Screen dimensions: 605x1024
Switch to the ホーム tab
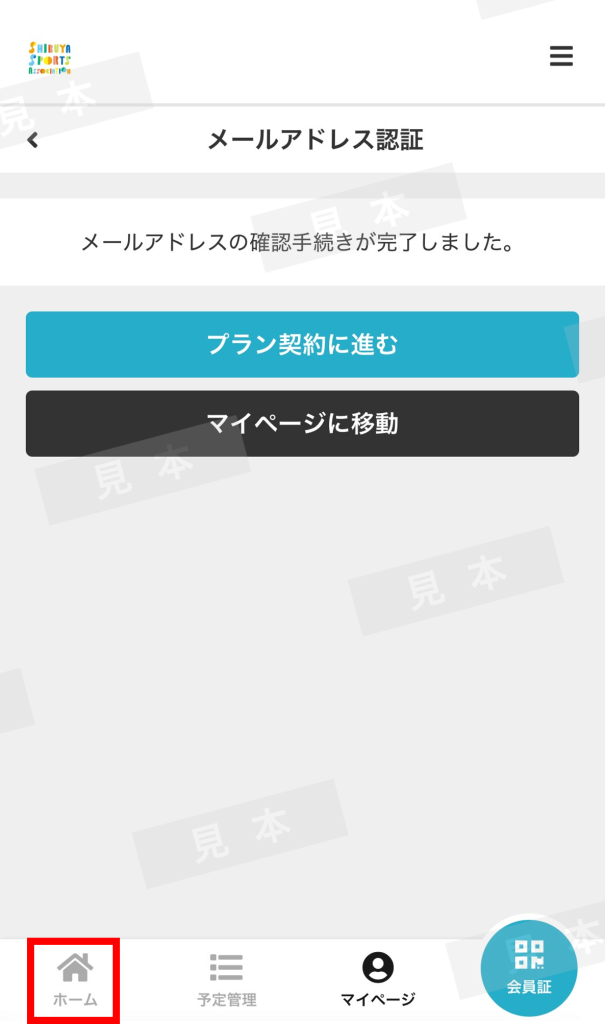75,979
